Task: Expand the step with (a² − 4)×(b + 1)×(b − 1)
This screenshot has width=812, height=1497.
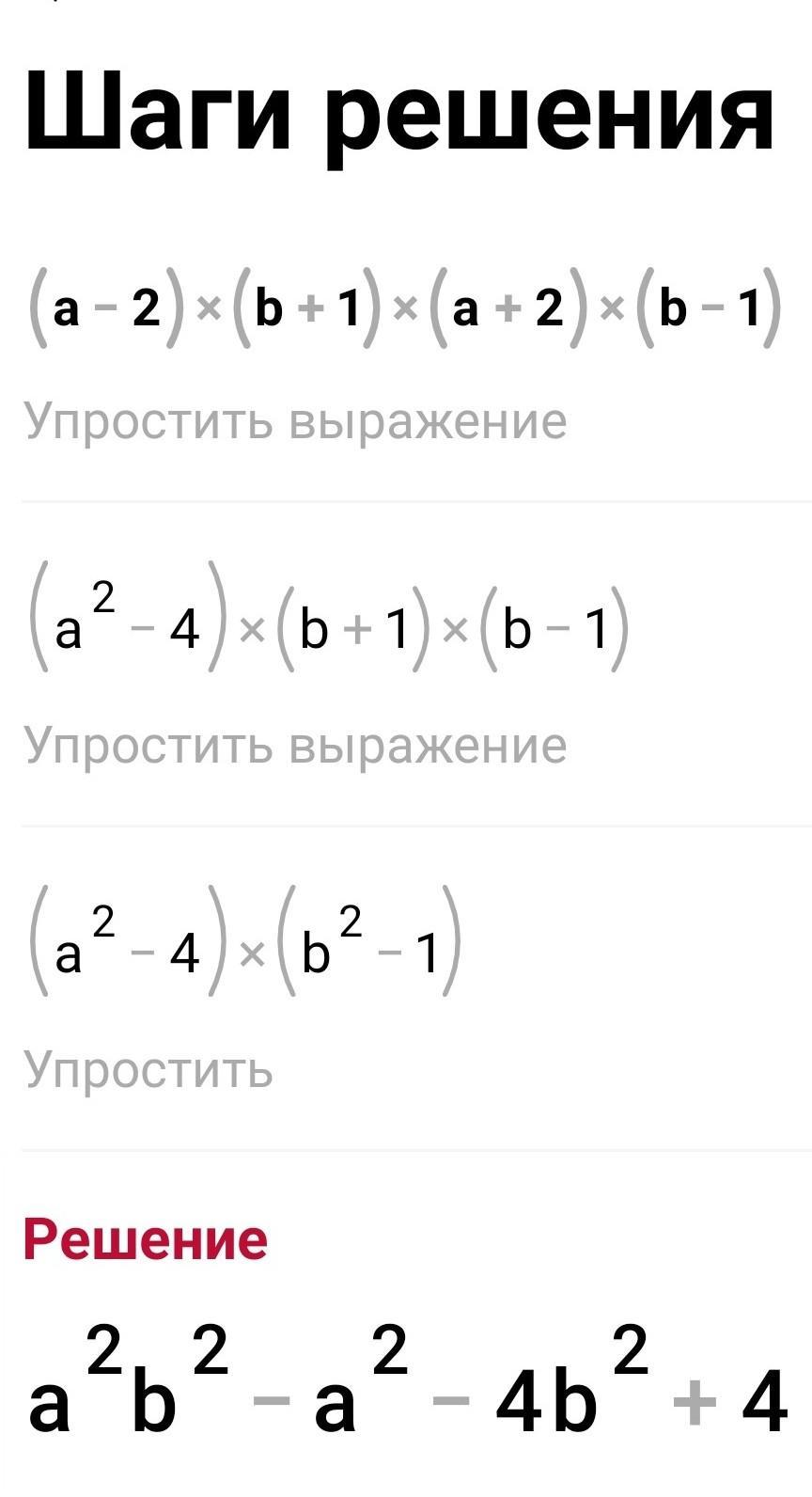Action: point(406,664)
